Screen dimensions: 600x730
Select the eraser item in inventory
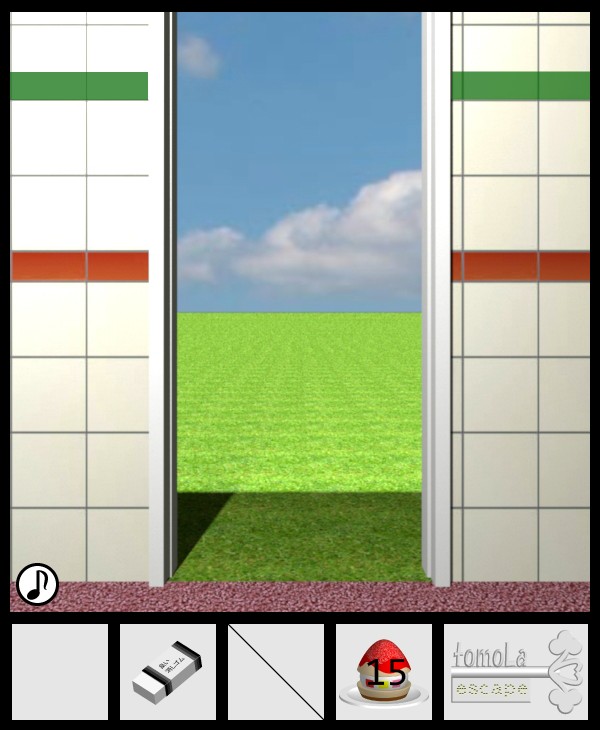[x=167, y=672]
